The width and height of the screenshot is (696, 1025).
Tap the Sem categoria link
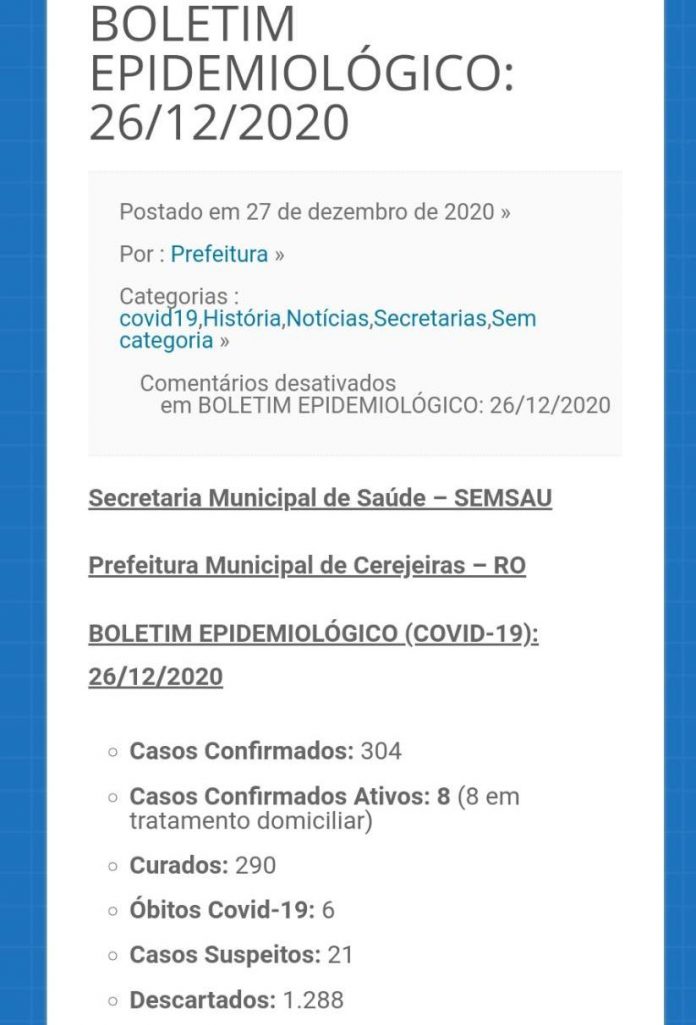(x=166, y=340)
